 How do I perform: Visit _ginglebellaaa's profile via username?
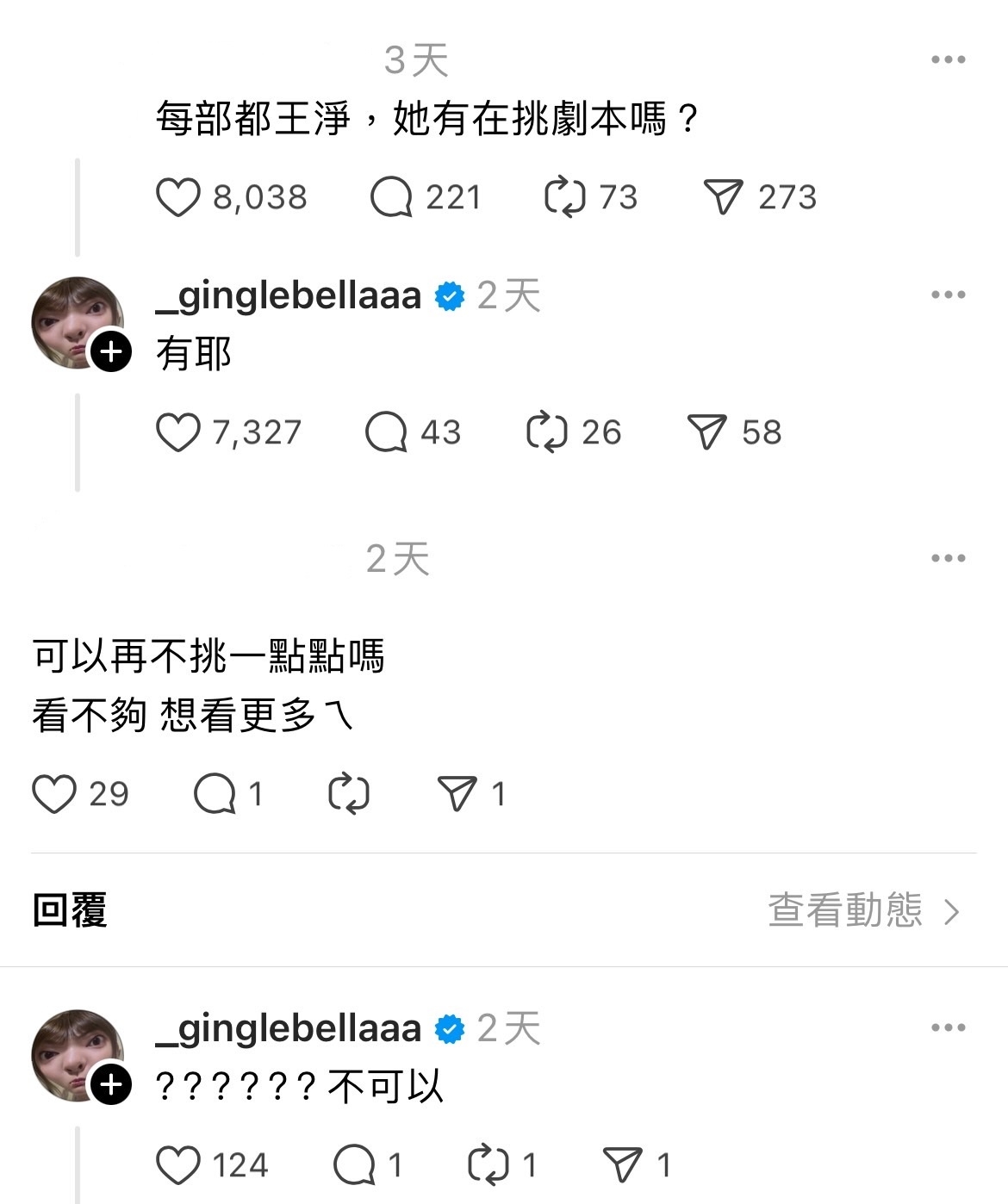(284, 295)
